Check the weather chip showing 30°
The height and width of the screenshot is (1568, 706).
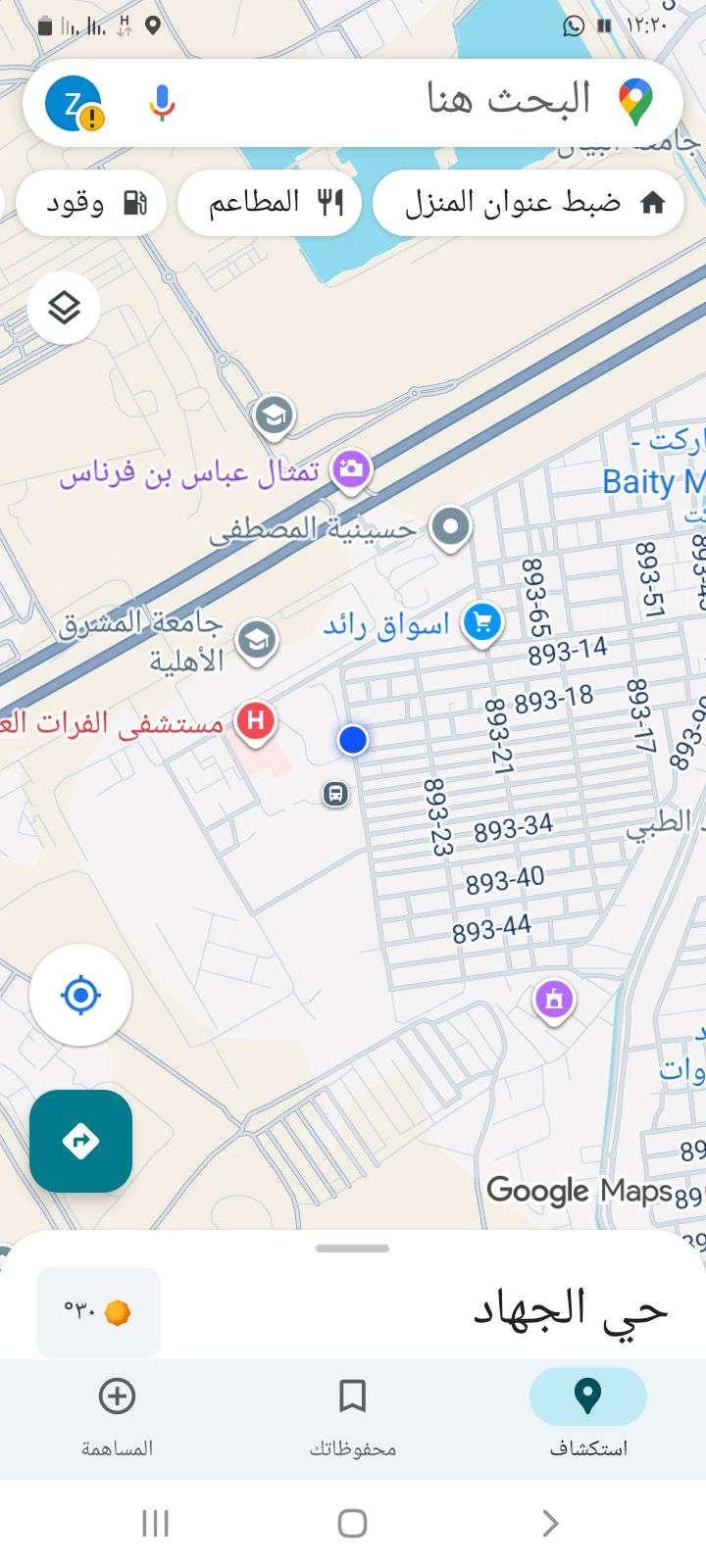pyautogui.click(x=98, y=1312)
